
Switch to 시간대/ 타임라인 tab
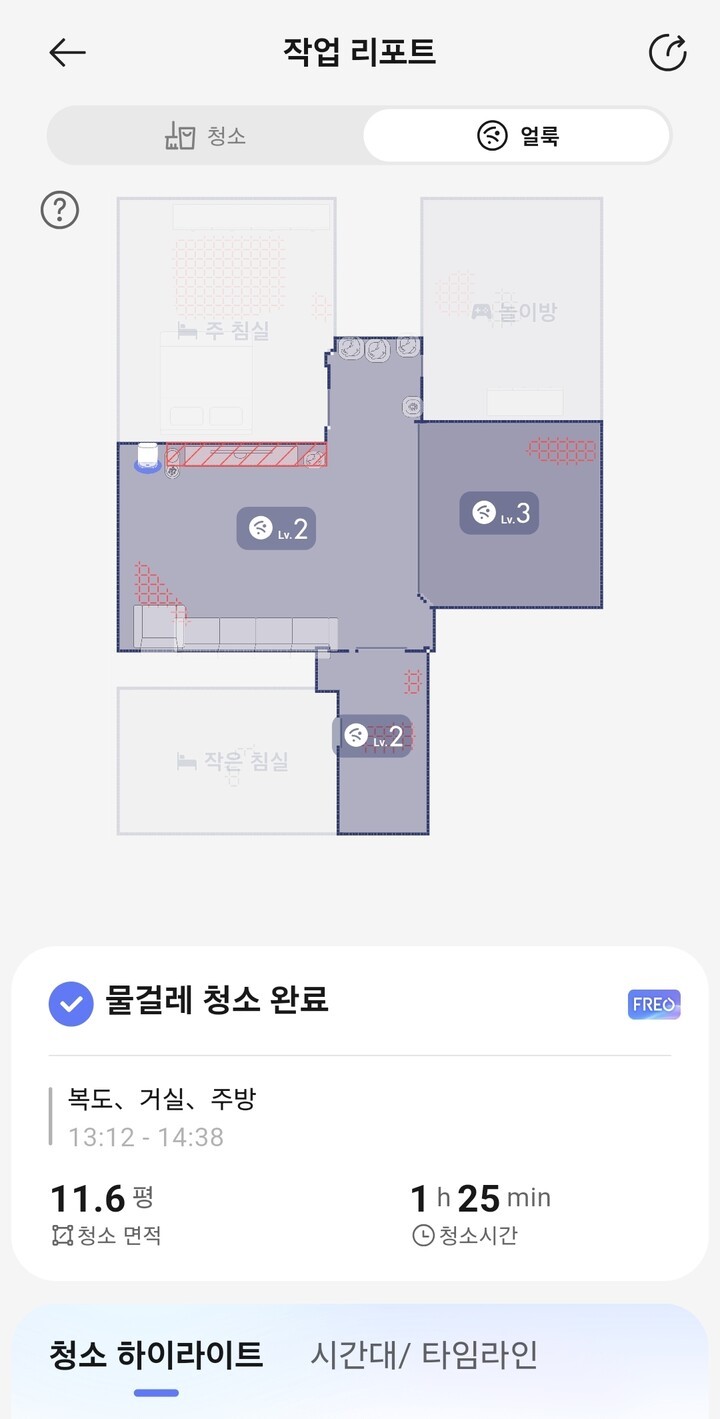click(424, 1355)
